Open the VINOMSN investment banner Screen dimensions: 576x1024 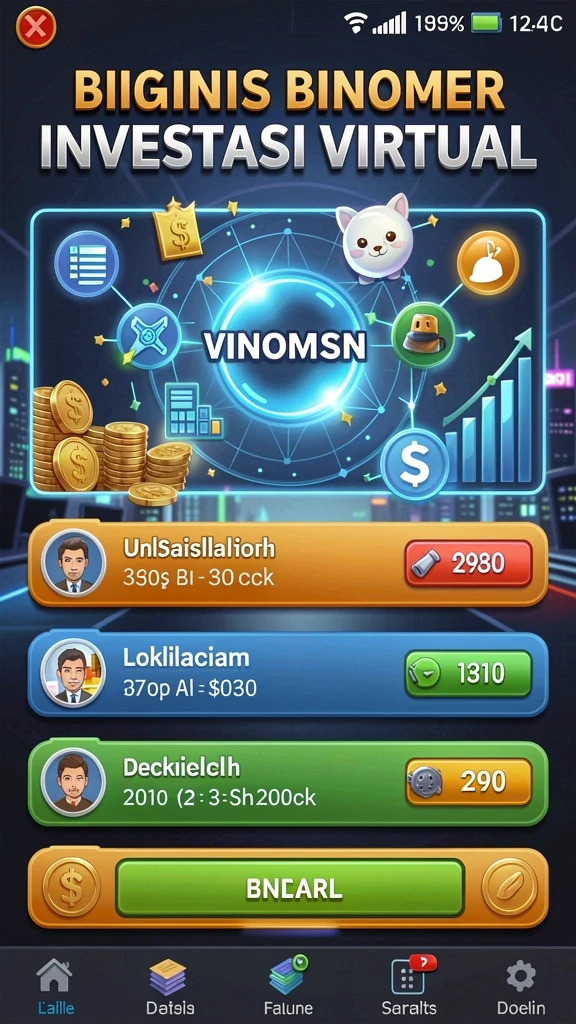point(288,351)
